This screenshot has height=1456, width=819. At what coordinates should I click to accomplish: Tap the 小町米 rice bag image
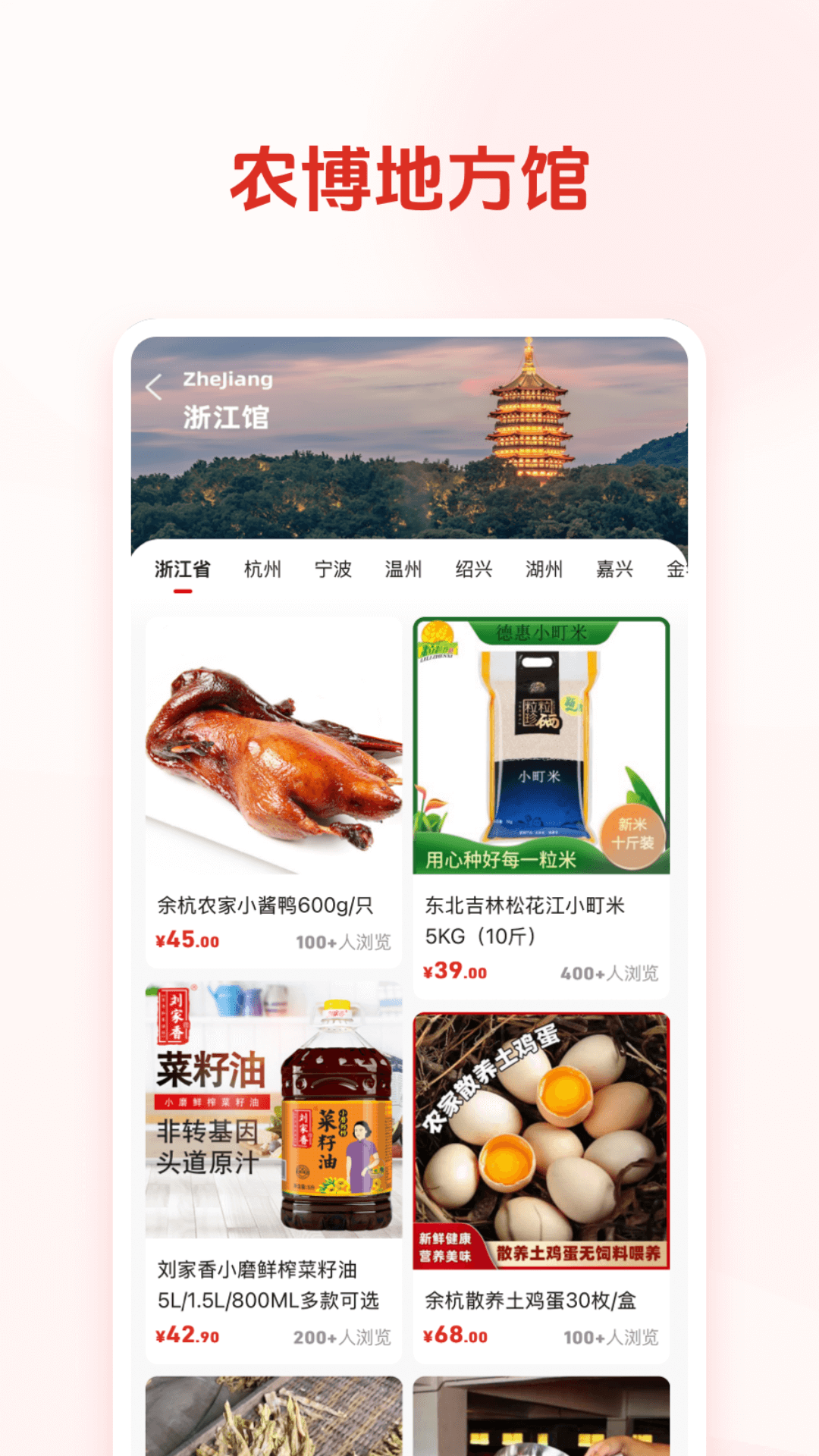click(541, 747)
